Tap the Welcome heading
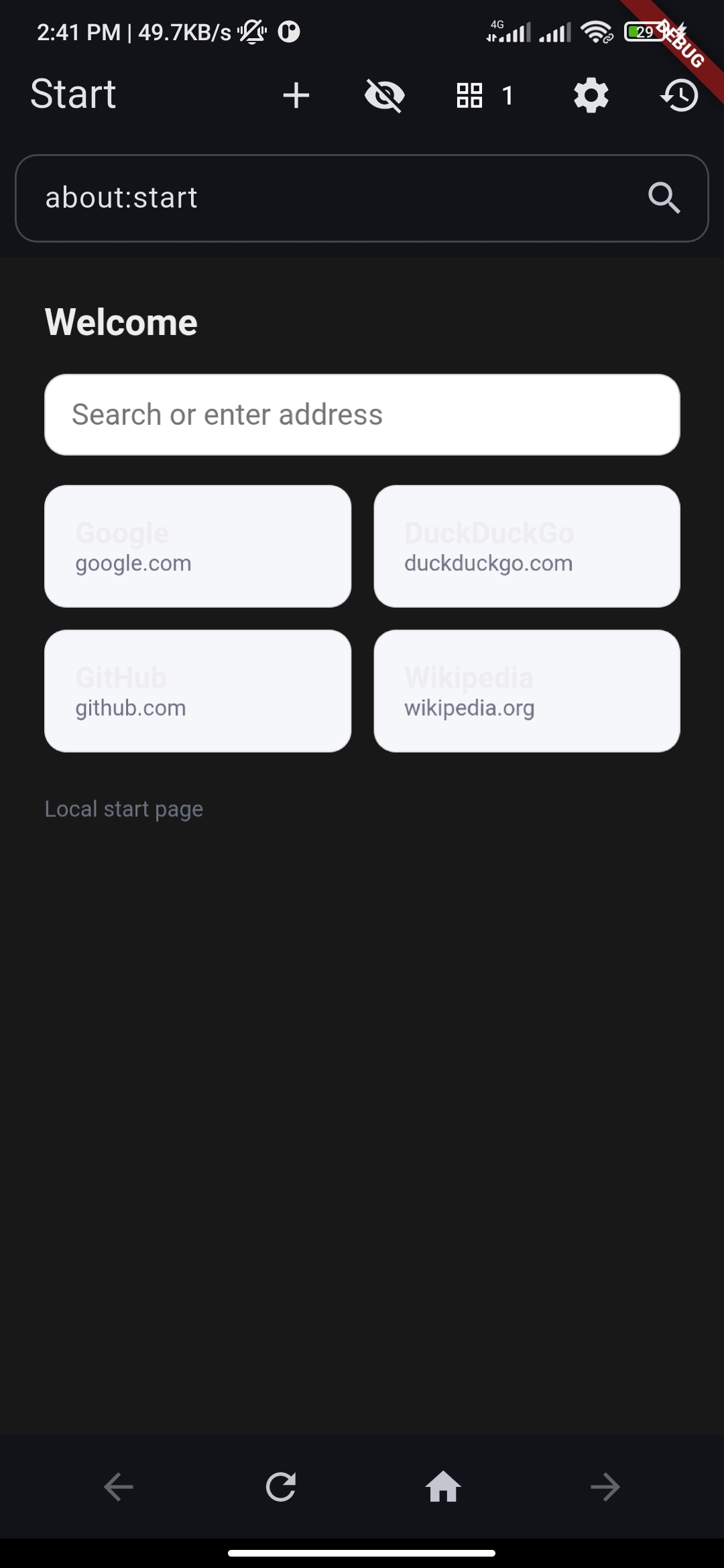This screenshot has height=1568, width=724. pyautogui.click(x=121, y=321)
